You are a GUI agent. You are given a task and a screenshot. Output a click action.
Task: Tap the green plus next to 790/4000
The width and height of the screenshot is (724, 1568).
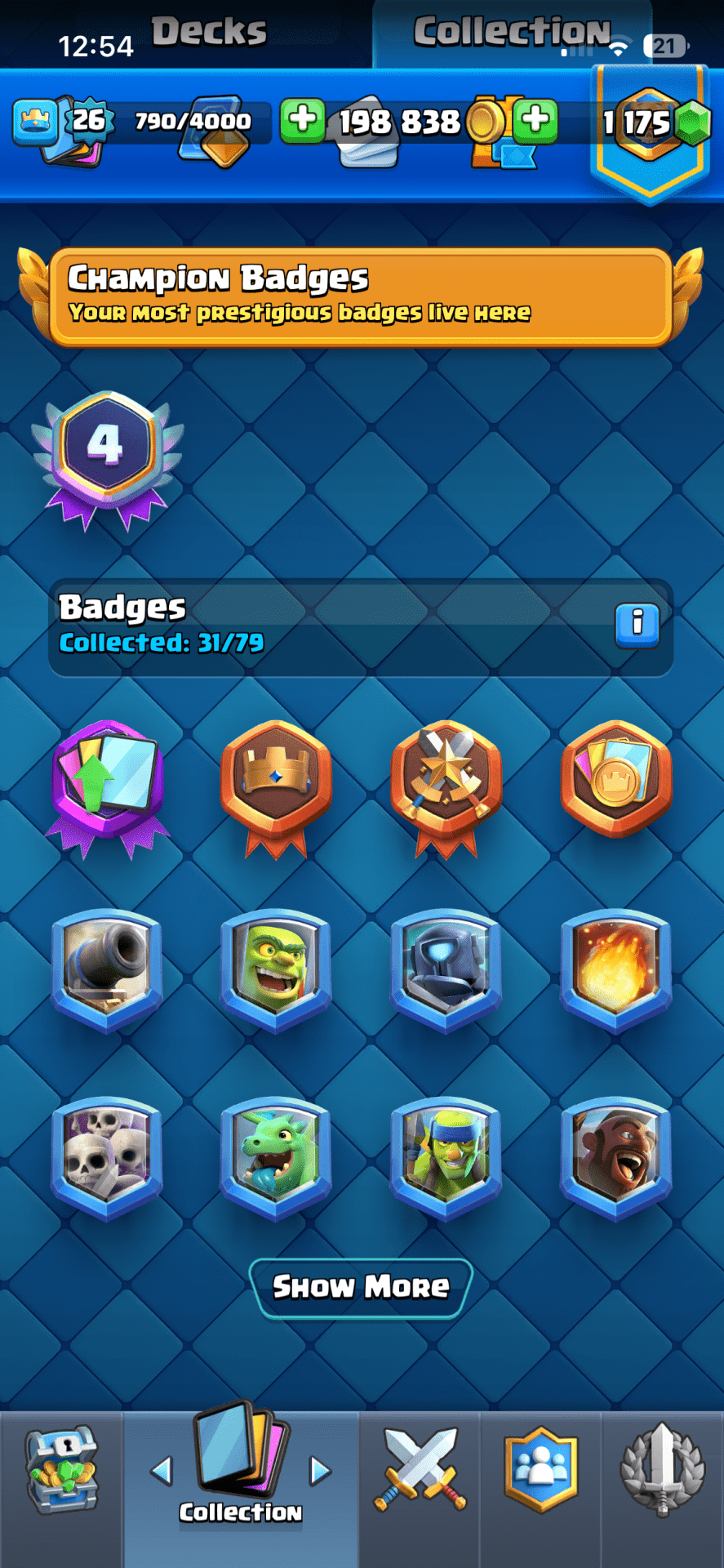click(x=302, y=121)
